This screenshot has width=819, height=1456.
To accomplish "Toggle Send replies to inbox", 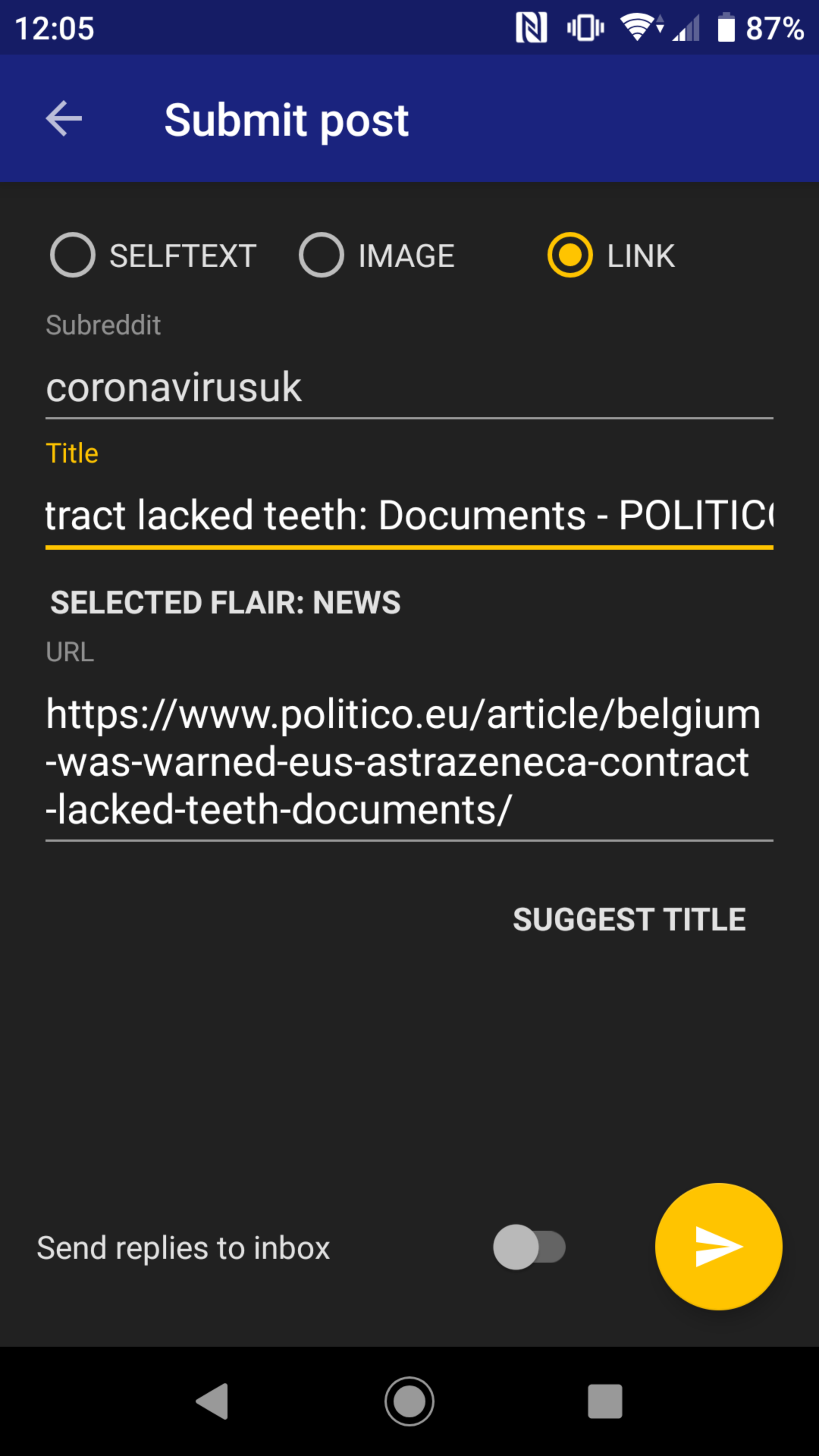I will click(x=529, y=1247).
